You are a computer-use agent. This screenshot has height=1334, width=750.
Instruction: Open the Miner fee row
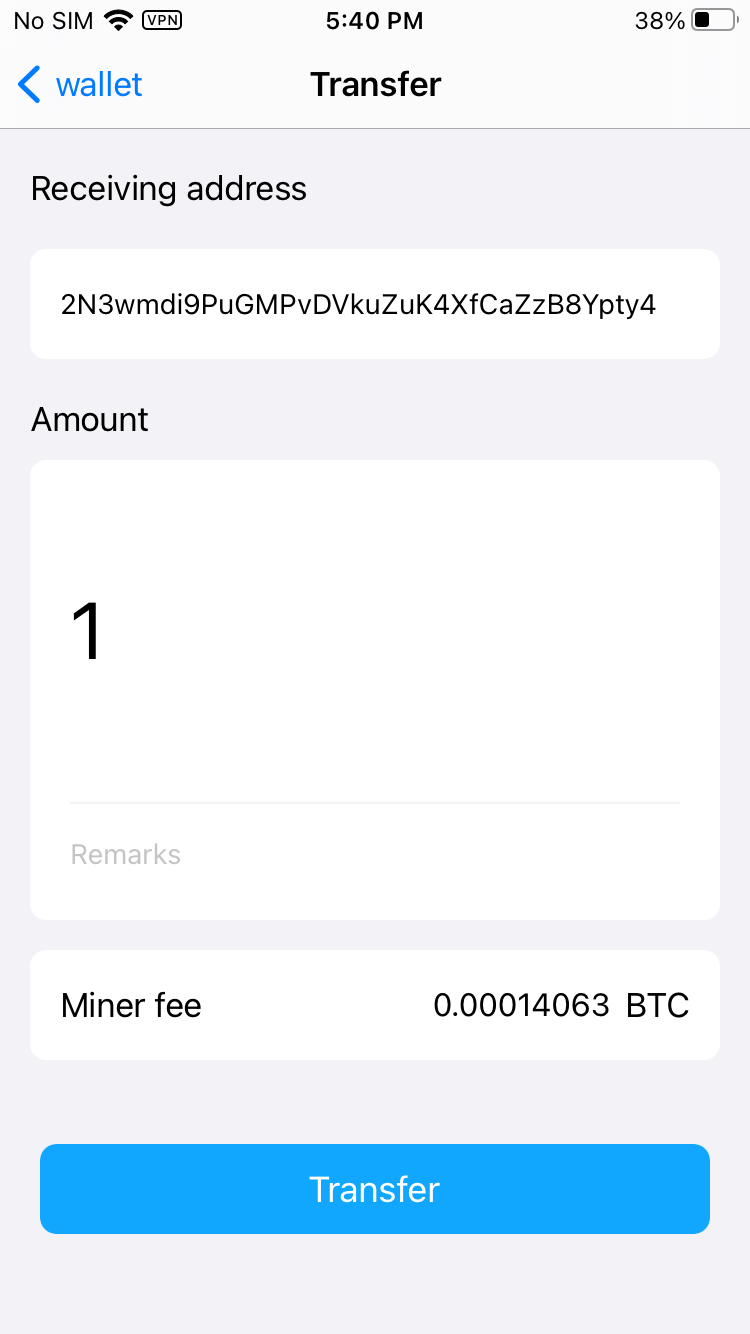coord(375,1005)
